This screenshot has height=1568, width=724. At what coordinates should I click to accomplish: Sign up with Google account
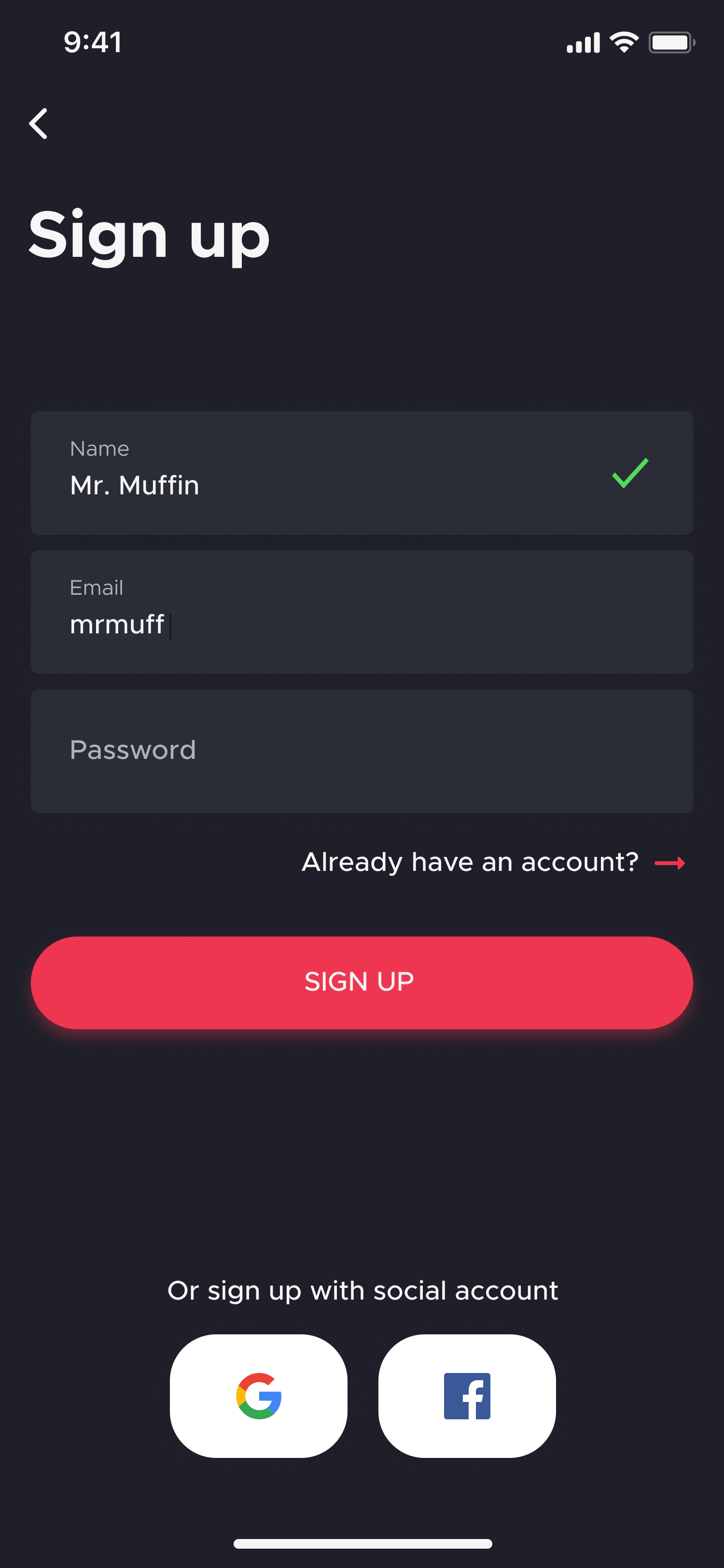coord(259,1396)
